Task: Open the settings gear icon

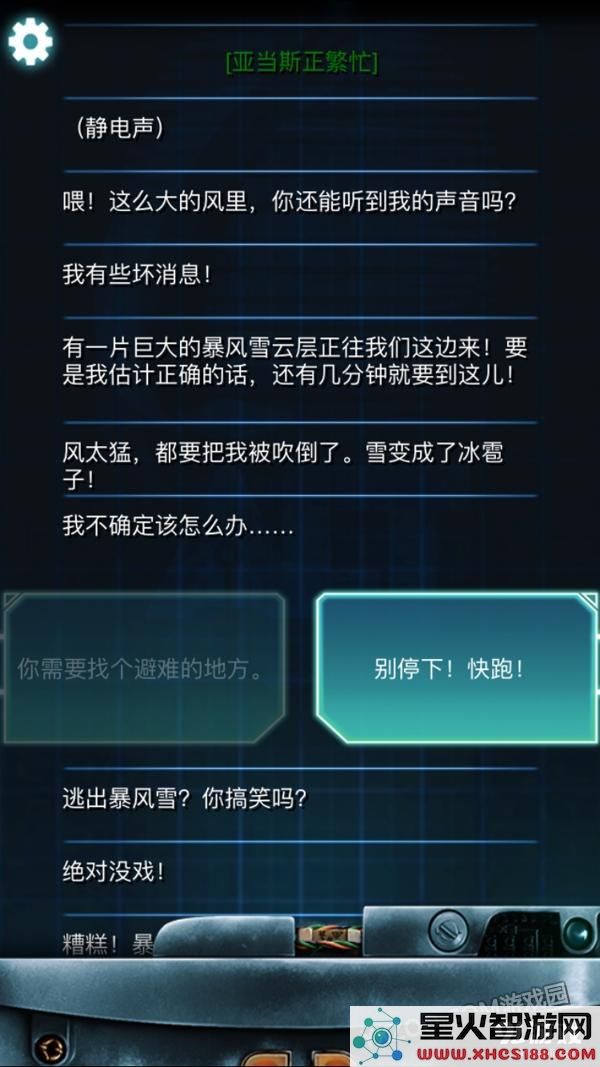Action: click(x=30, y=41)
